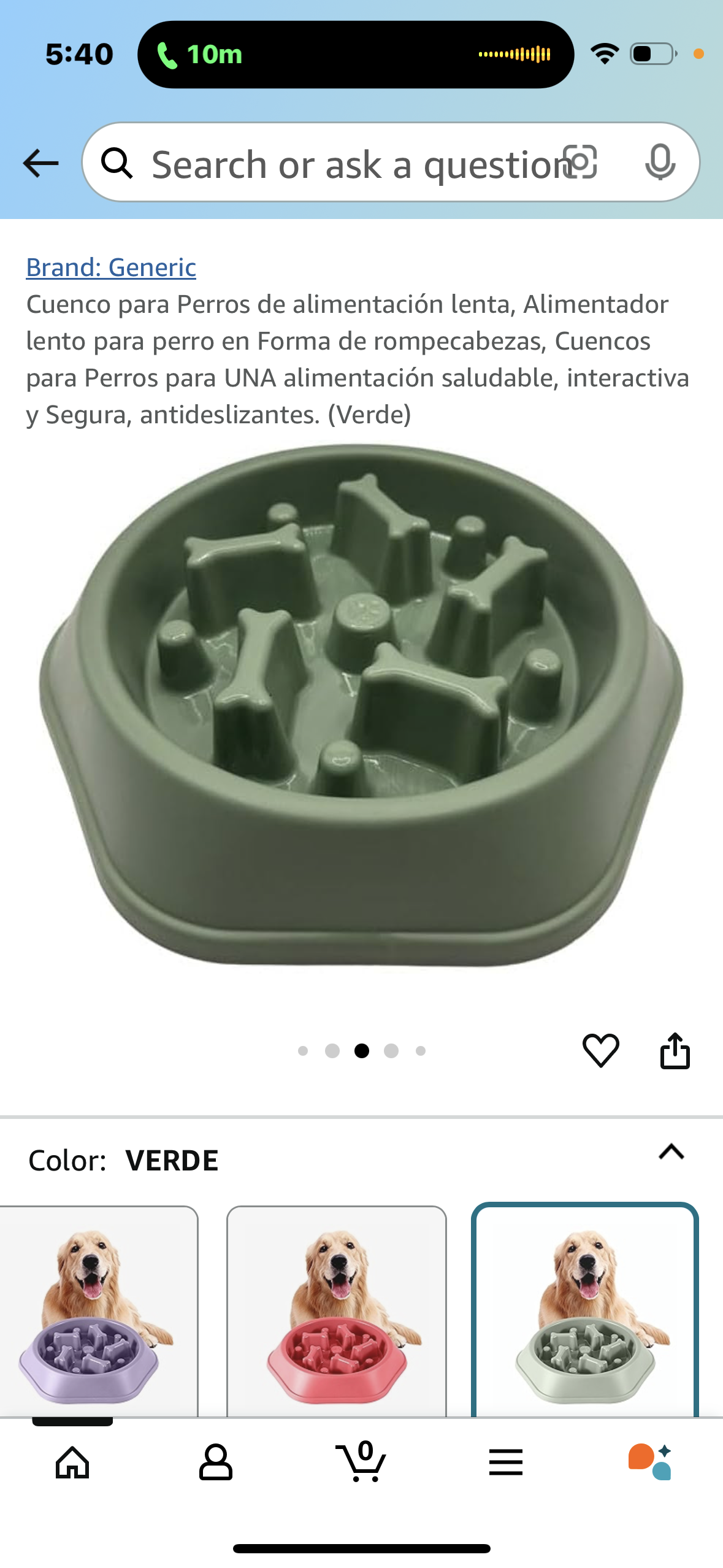The height and width of the screenshot is (1568, 723).
Task: Share this product listing
Action: pyautogui.click(x=675, y=1050)
